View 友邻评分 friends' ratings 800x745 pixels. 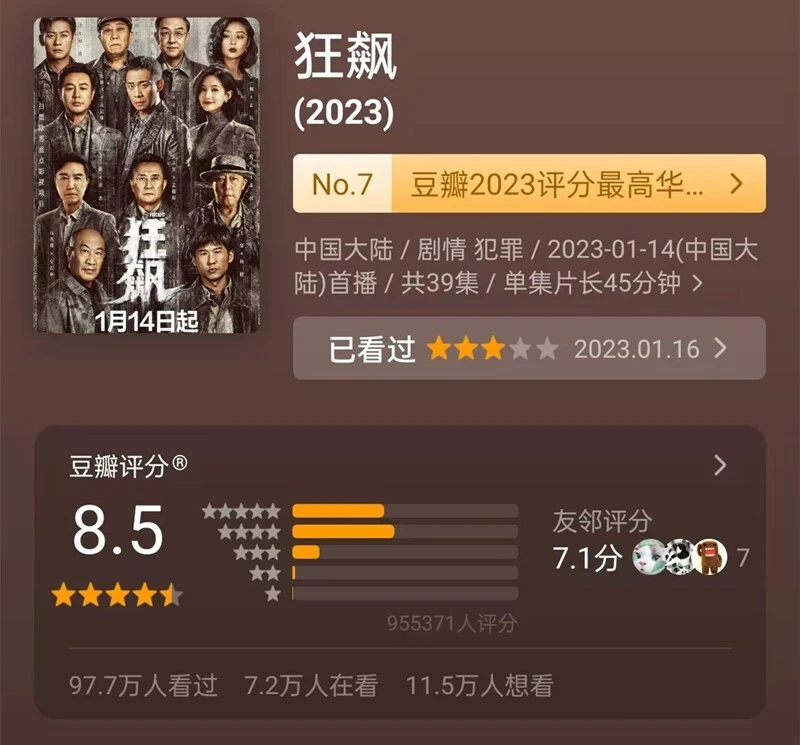(650, 545)
